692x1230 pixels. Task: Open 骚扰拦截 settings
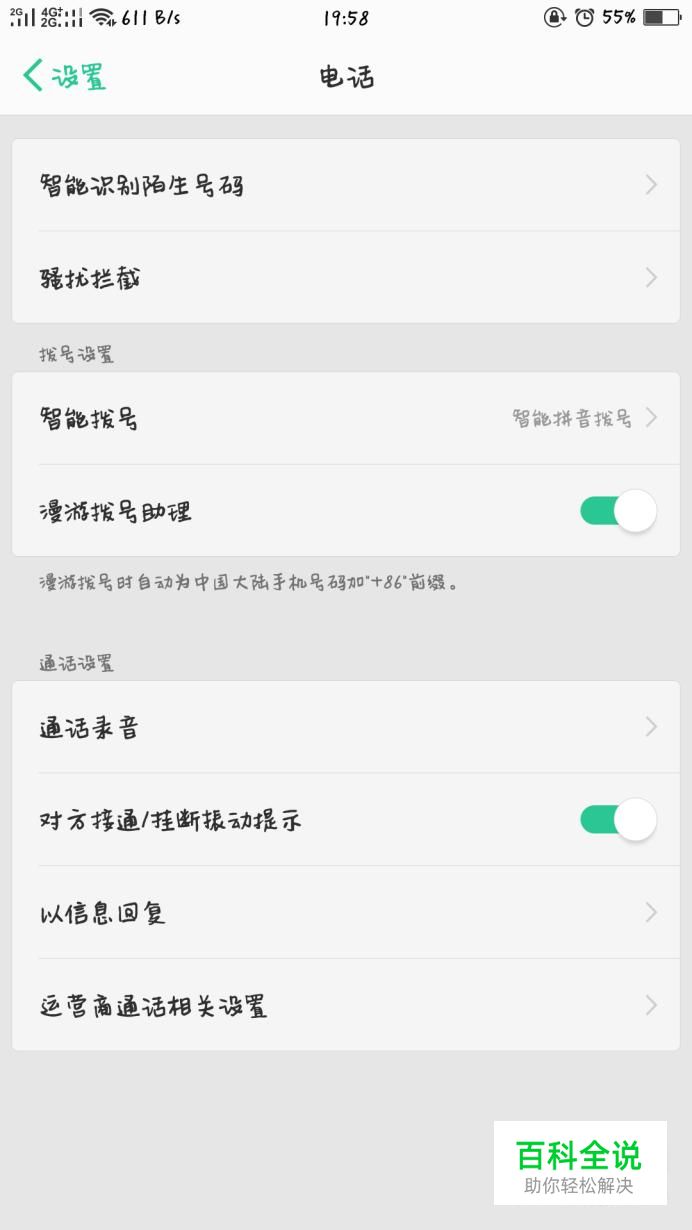point(345,278)
